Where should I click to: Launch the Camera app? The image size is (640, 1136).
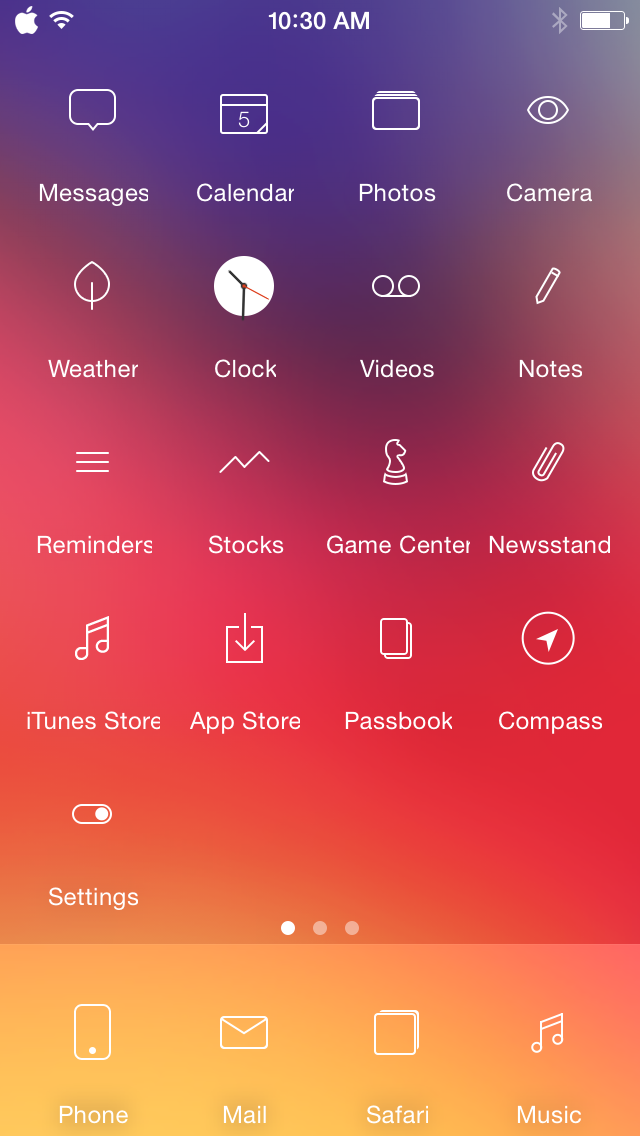click(548, 111)
